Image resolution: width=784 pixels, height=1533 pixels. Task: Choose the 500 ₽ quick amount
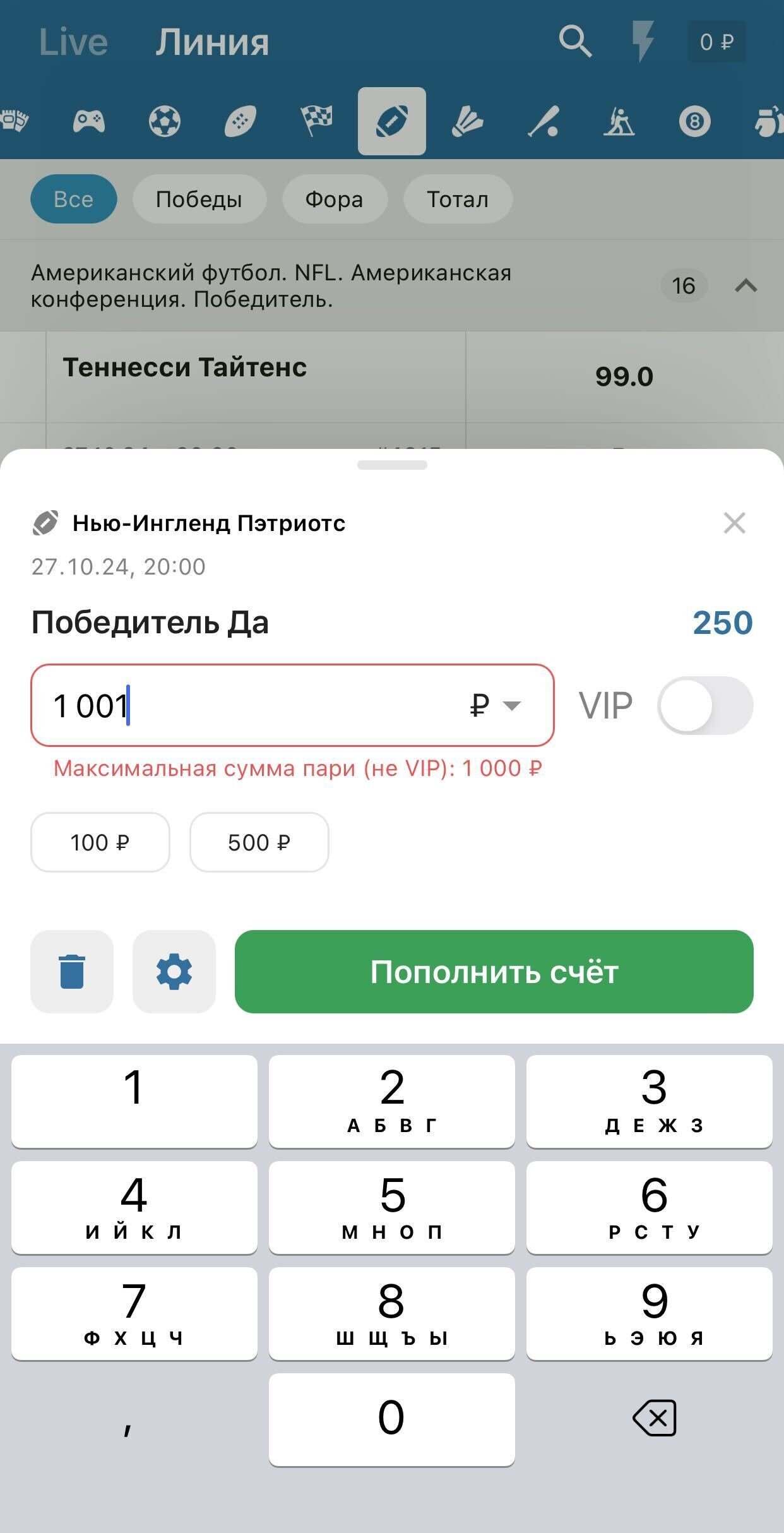click(x=259, y=842)
